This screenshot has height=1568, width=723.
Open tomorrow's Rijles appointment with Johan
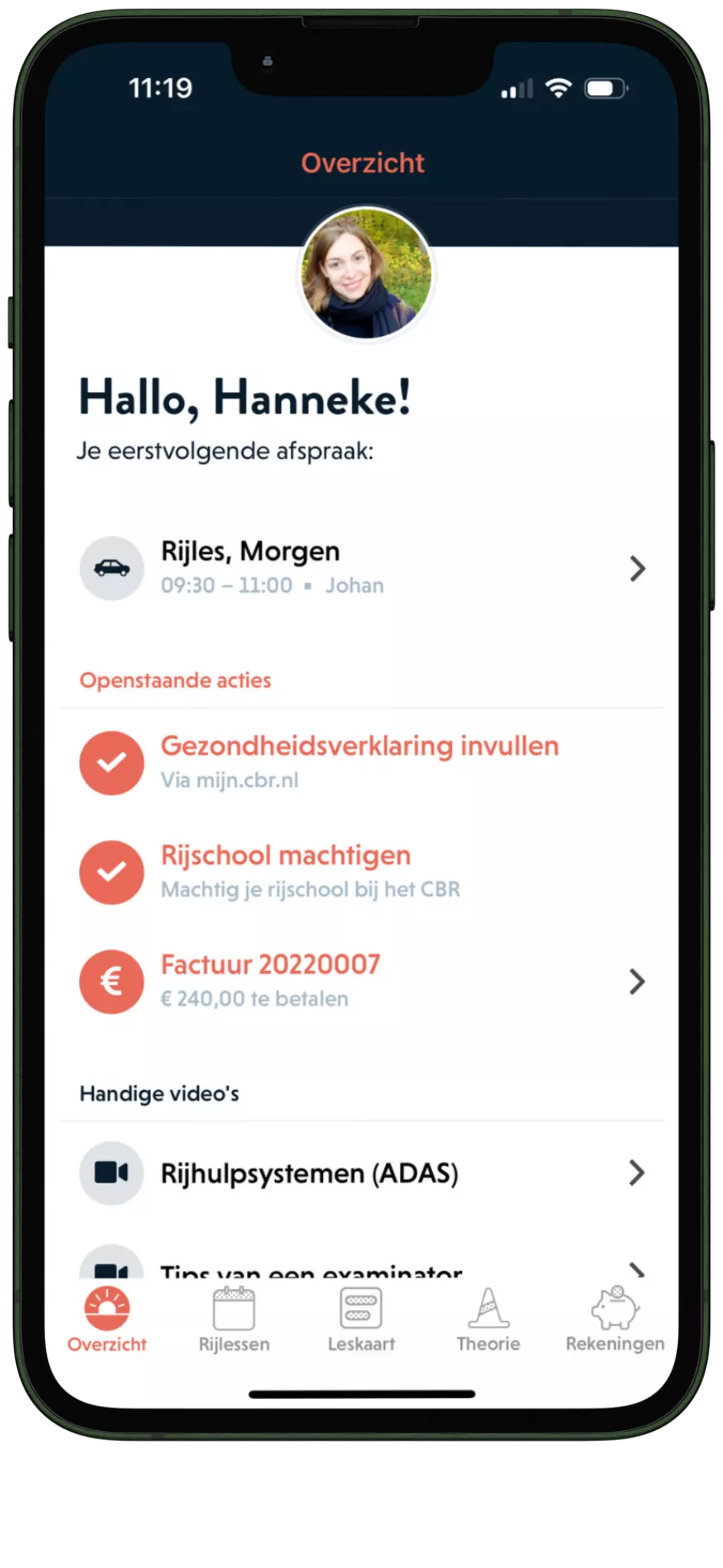click(362, 568)
